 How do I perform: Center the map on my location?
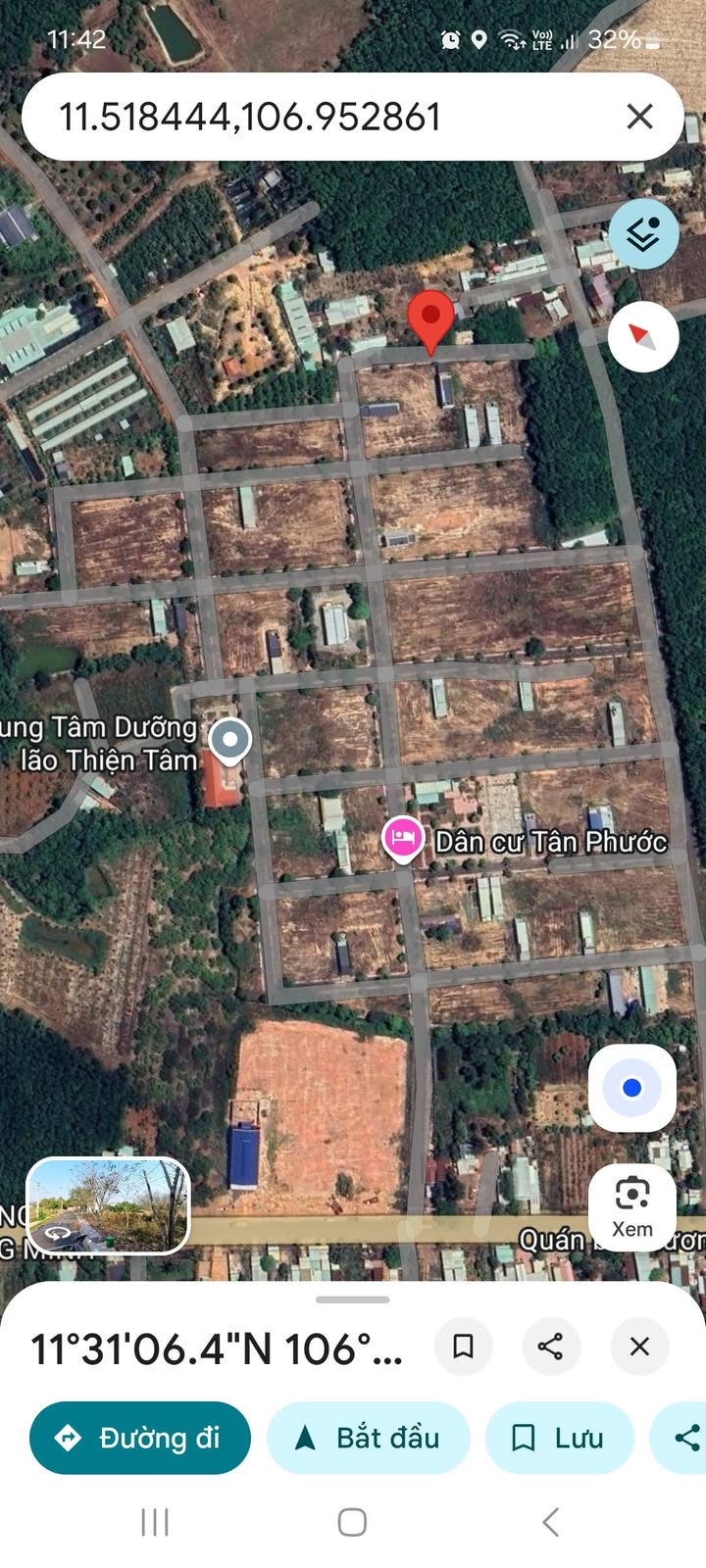point(632,1088)
